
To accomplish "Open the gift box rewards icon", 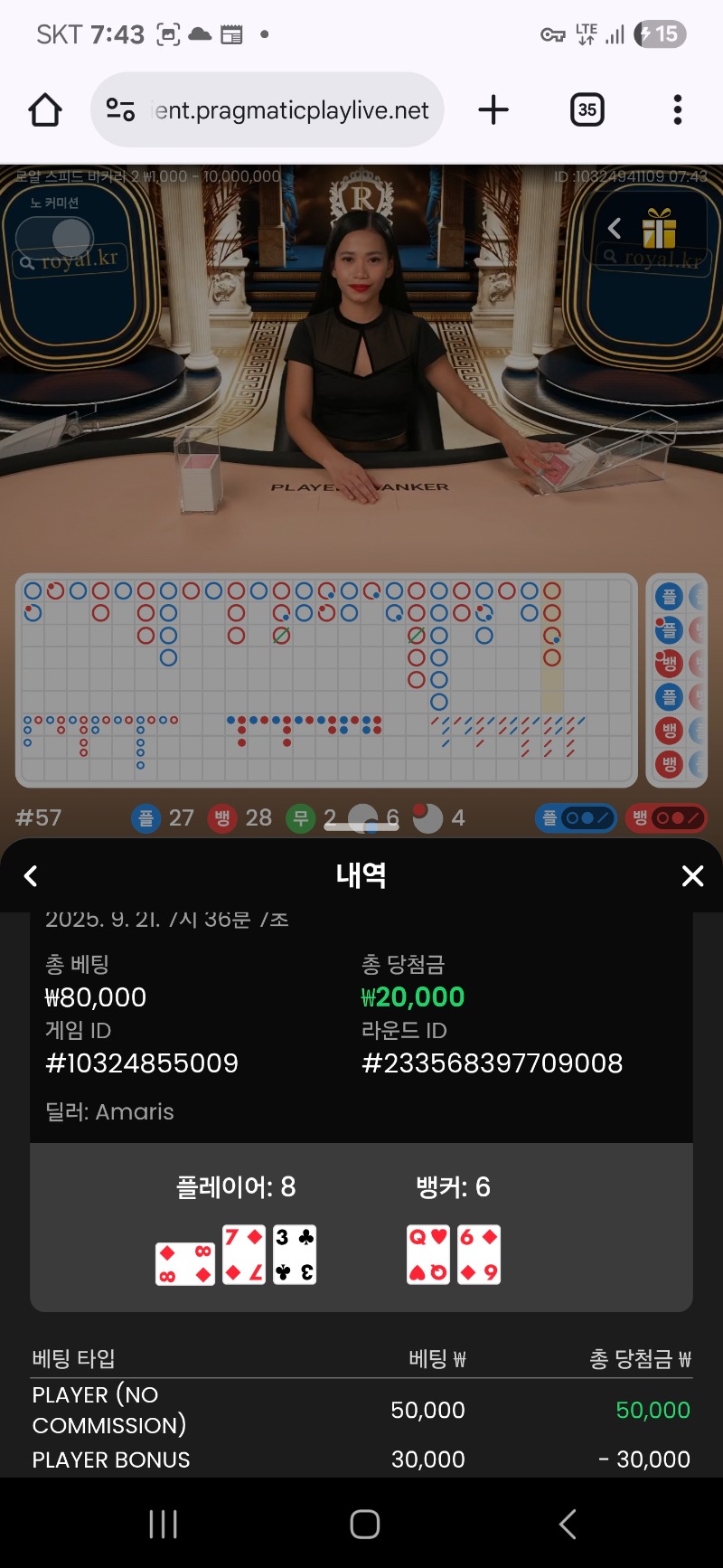I will tap(659, 228).
